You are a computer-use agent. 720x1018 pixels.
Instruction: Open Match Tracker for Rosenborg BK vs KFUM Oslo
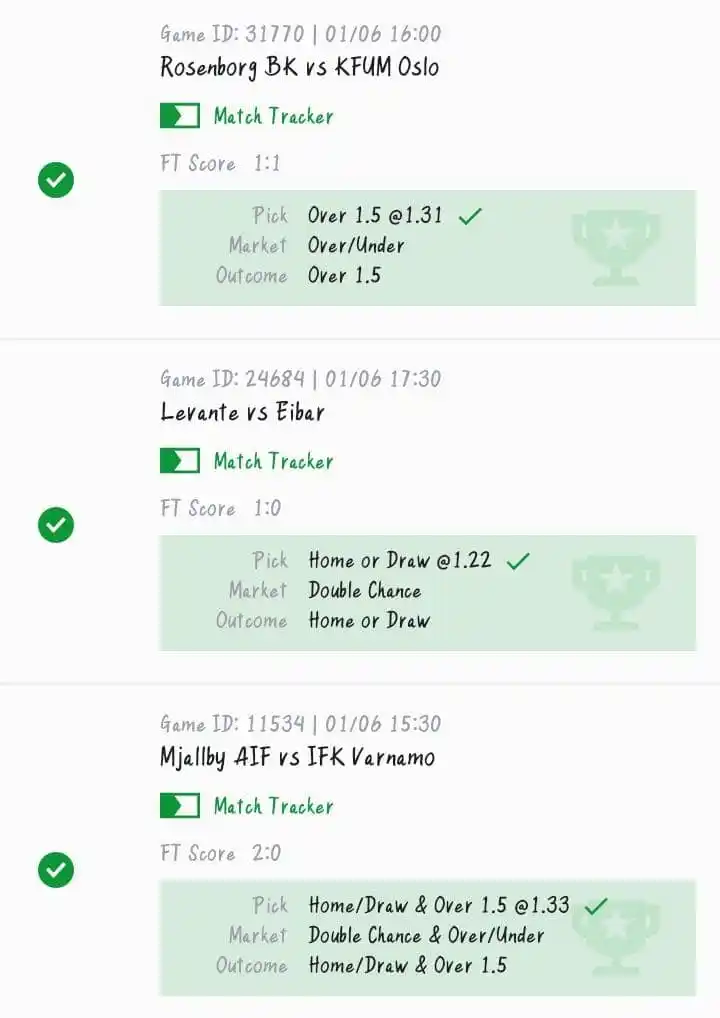pos(246,116)
